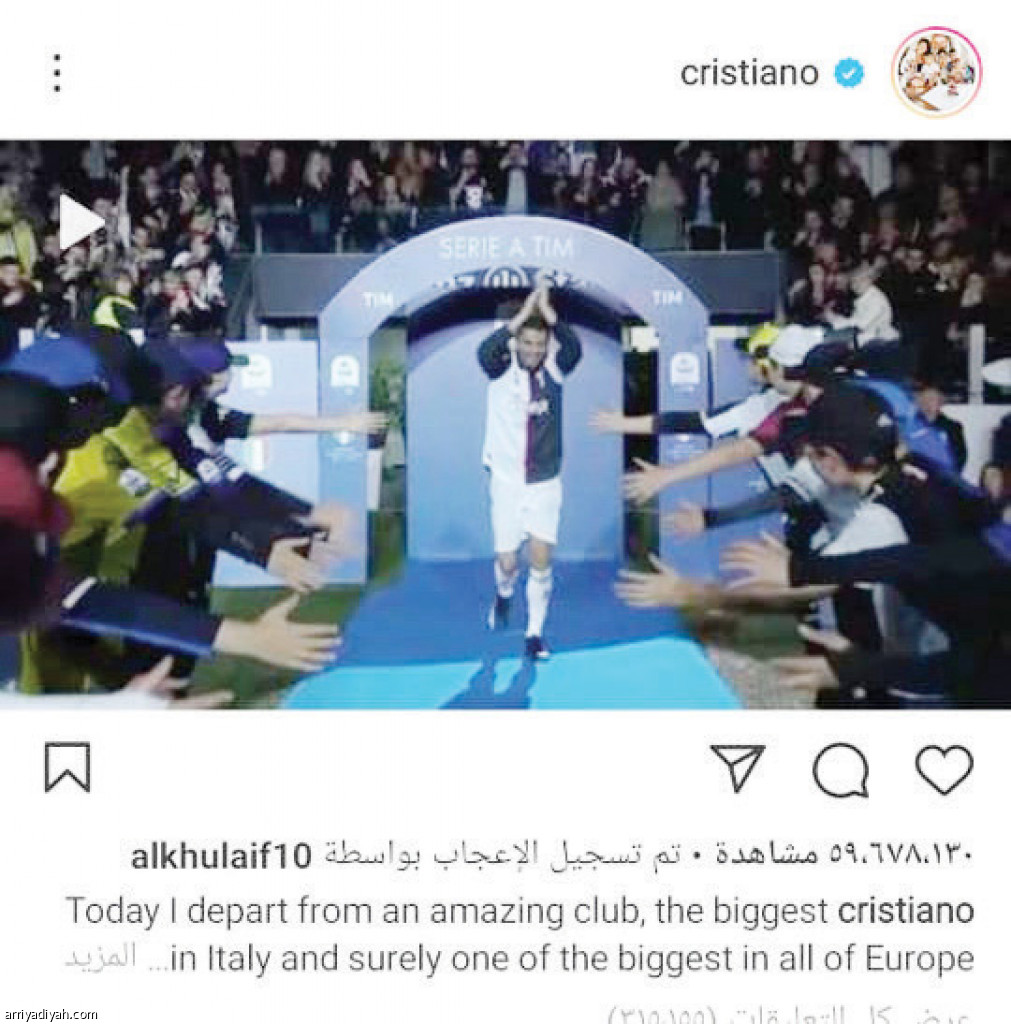This screenshot has width=1011, height=1024.
Task: Play the video post
Action: (80, 221)
